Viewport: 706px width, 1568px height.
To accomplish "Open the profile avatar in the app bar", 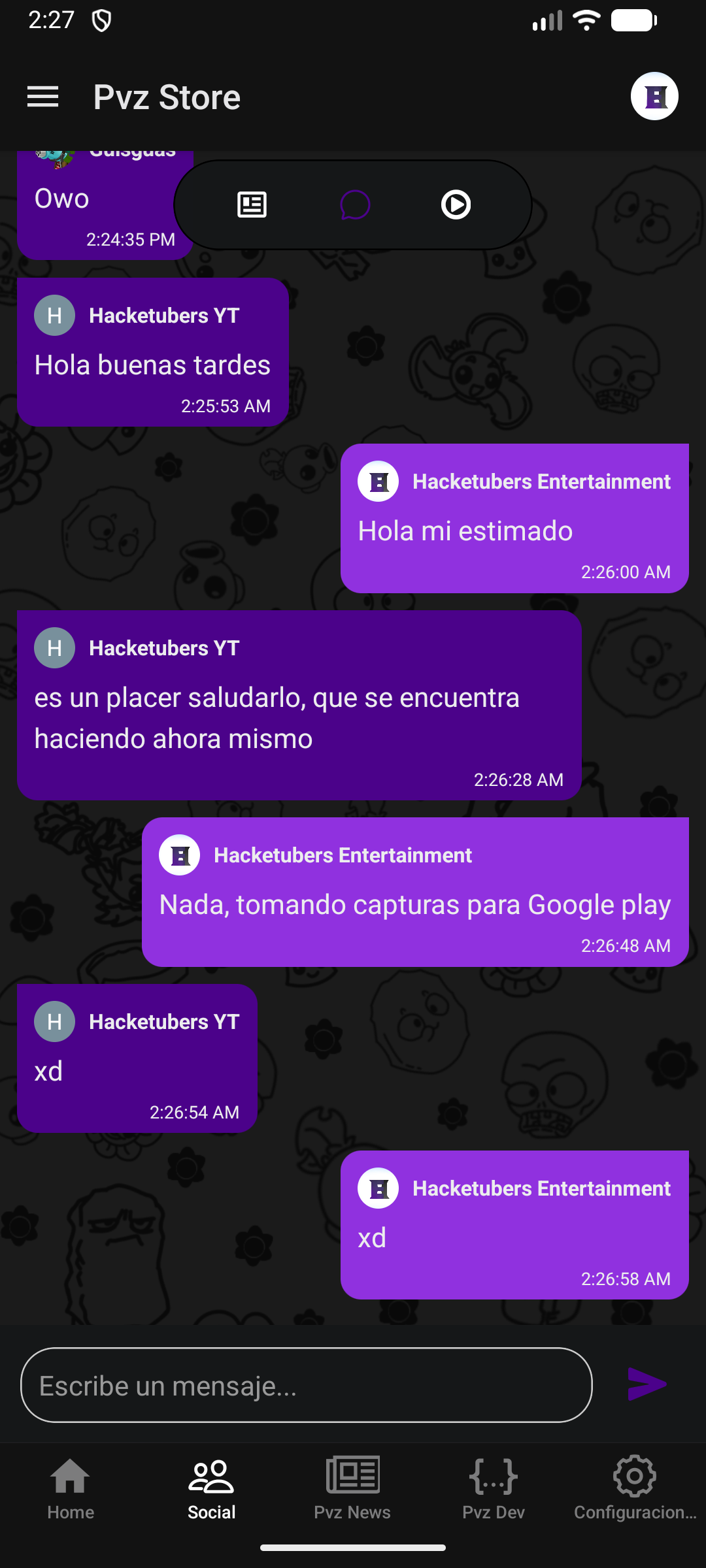I will click(654, 96).
